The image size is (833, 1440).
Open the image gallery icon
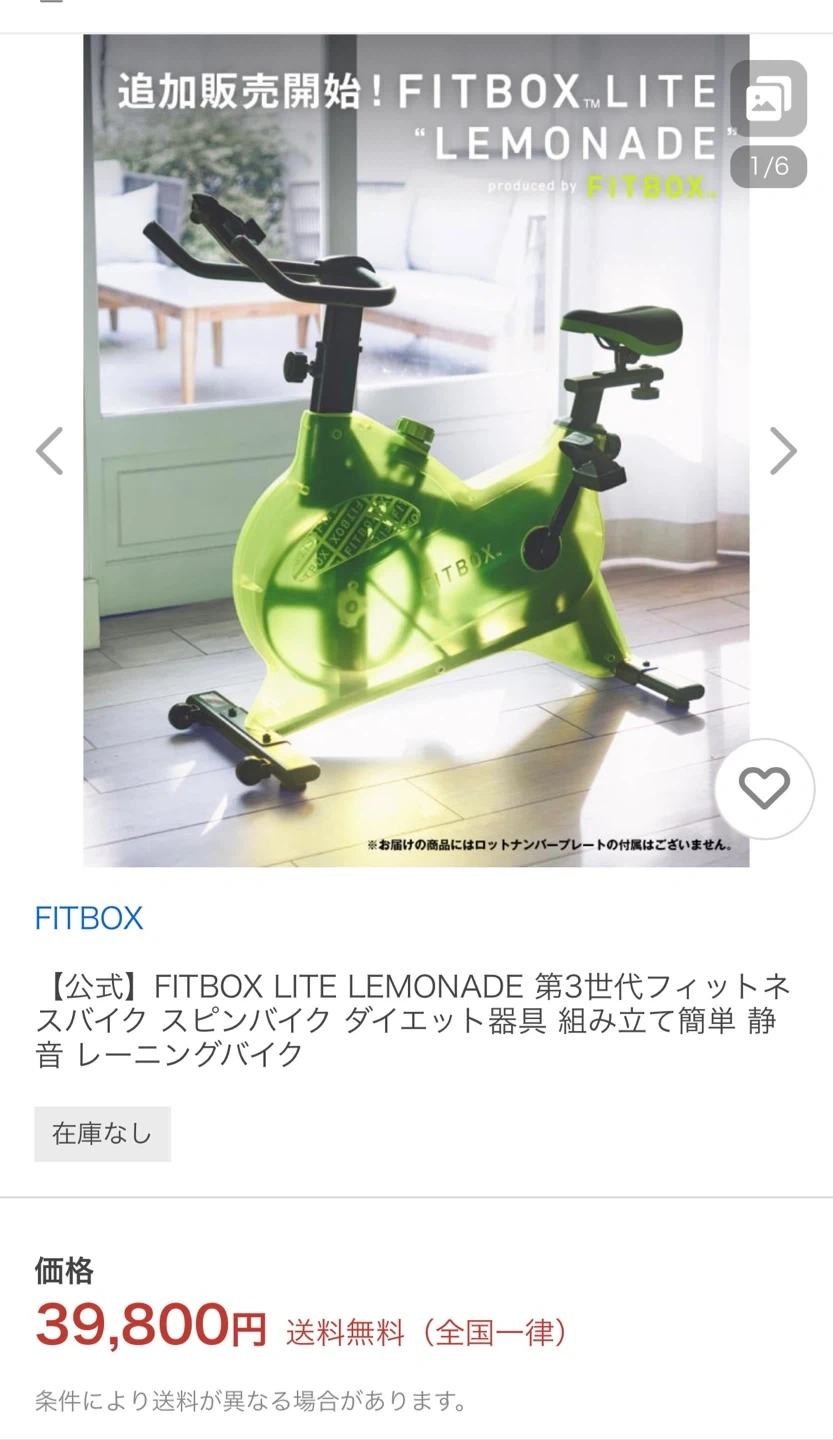[768, 99]
